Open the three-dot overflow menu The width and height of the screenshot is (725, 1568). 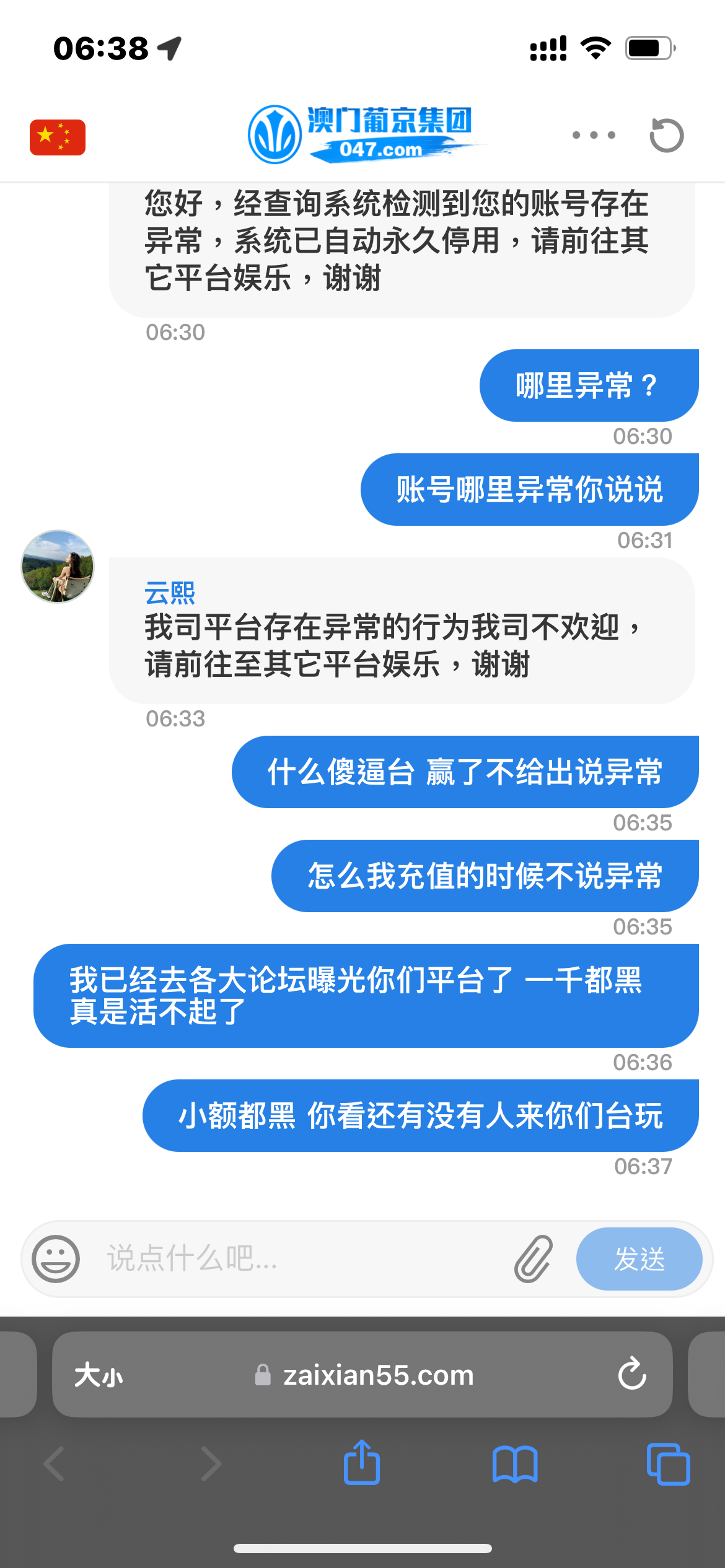(x=594, y=135)
